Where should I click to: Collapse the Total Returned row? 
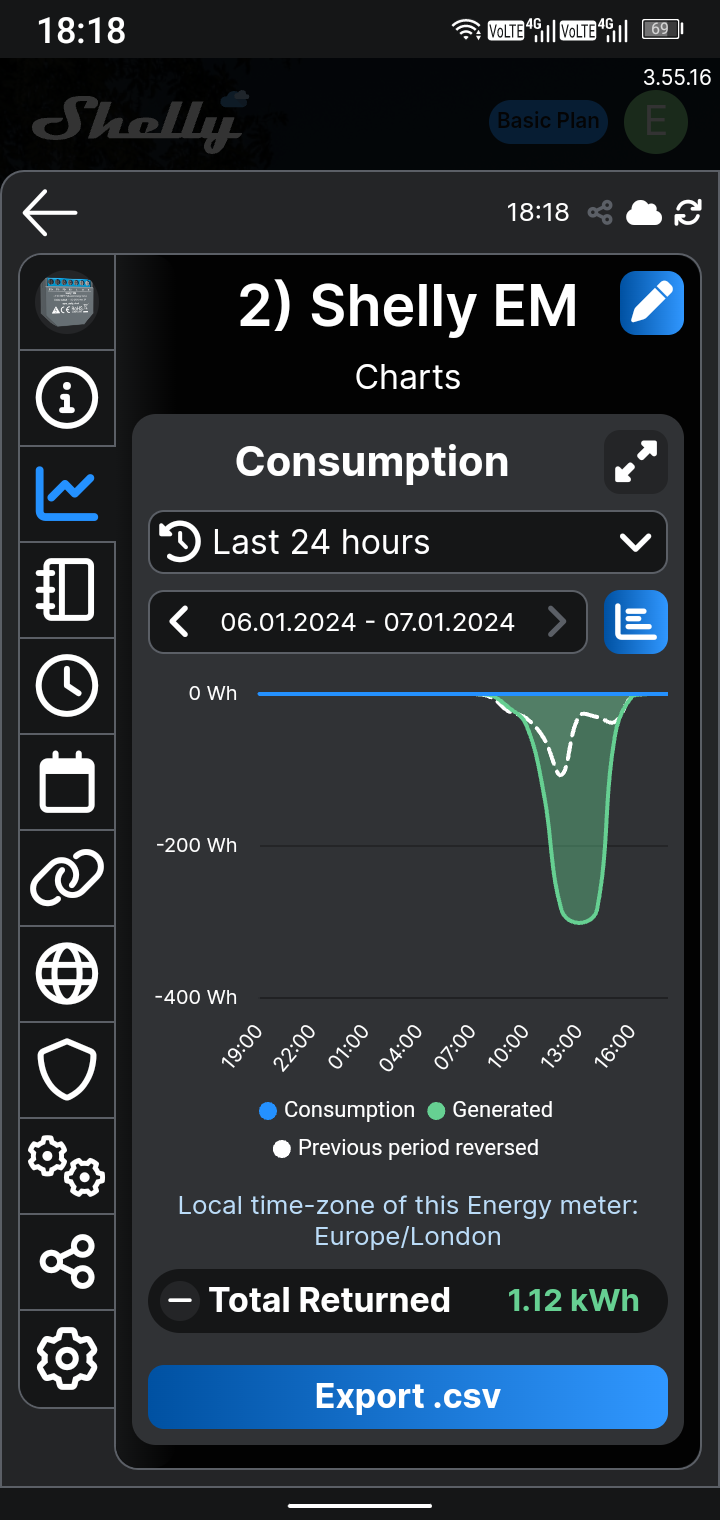click(180, 1301)
